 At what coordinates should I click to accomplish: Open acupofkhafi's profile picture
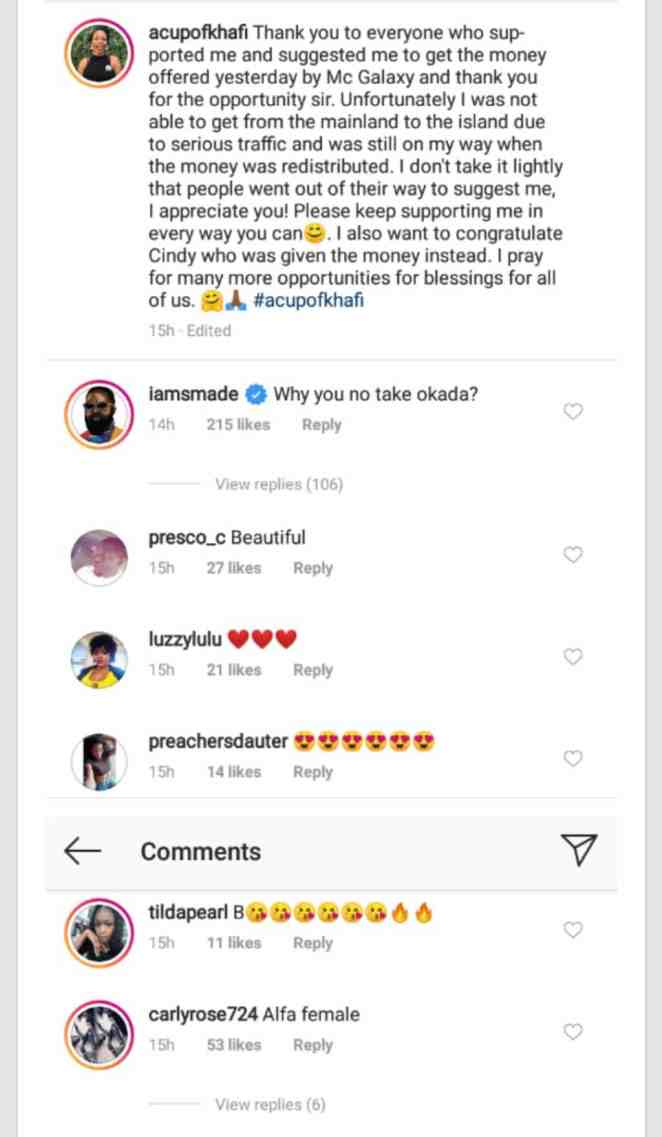tap(99, 53)
